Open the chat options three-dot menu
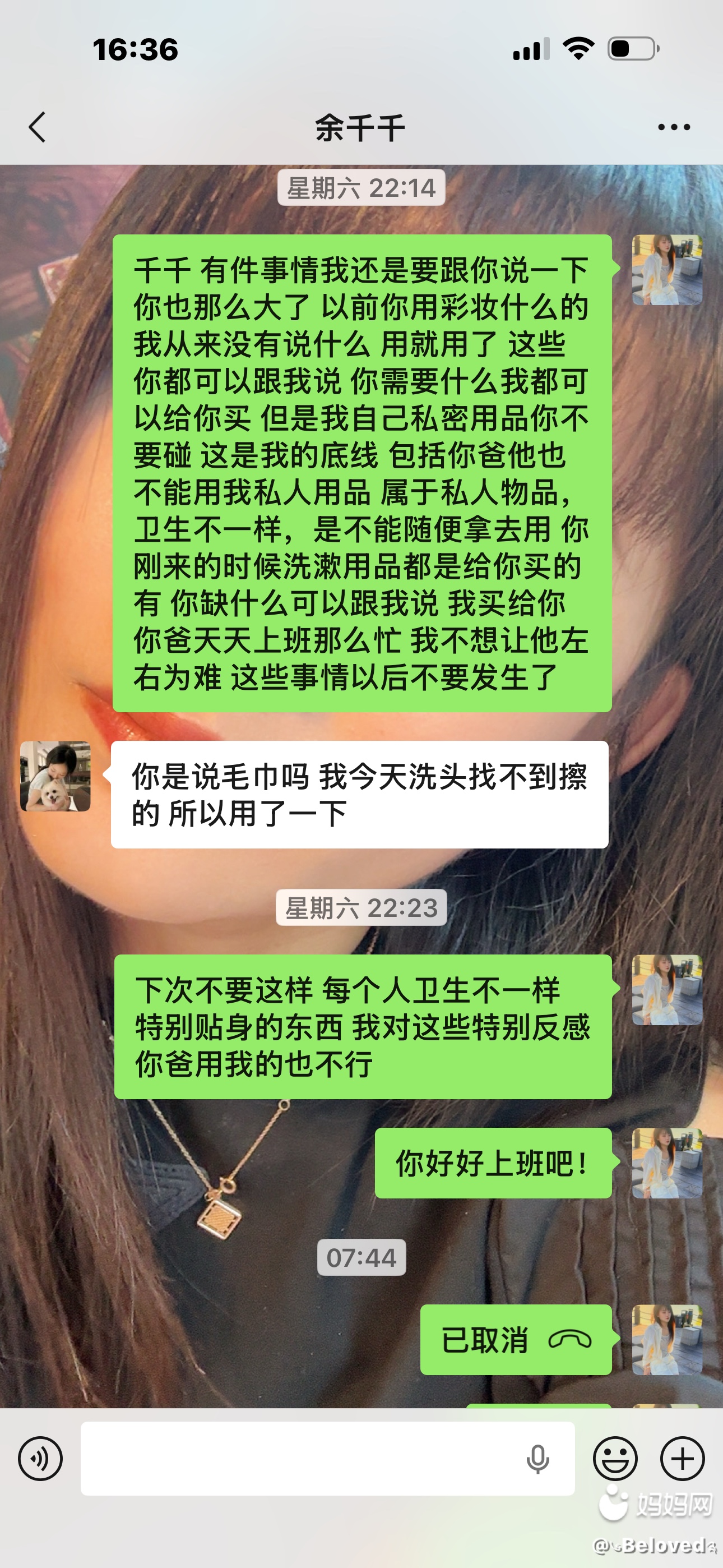723x1568 pixels. pos(674,127)
